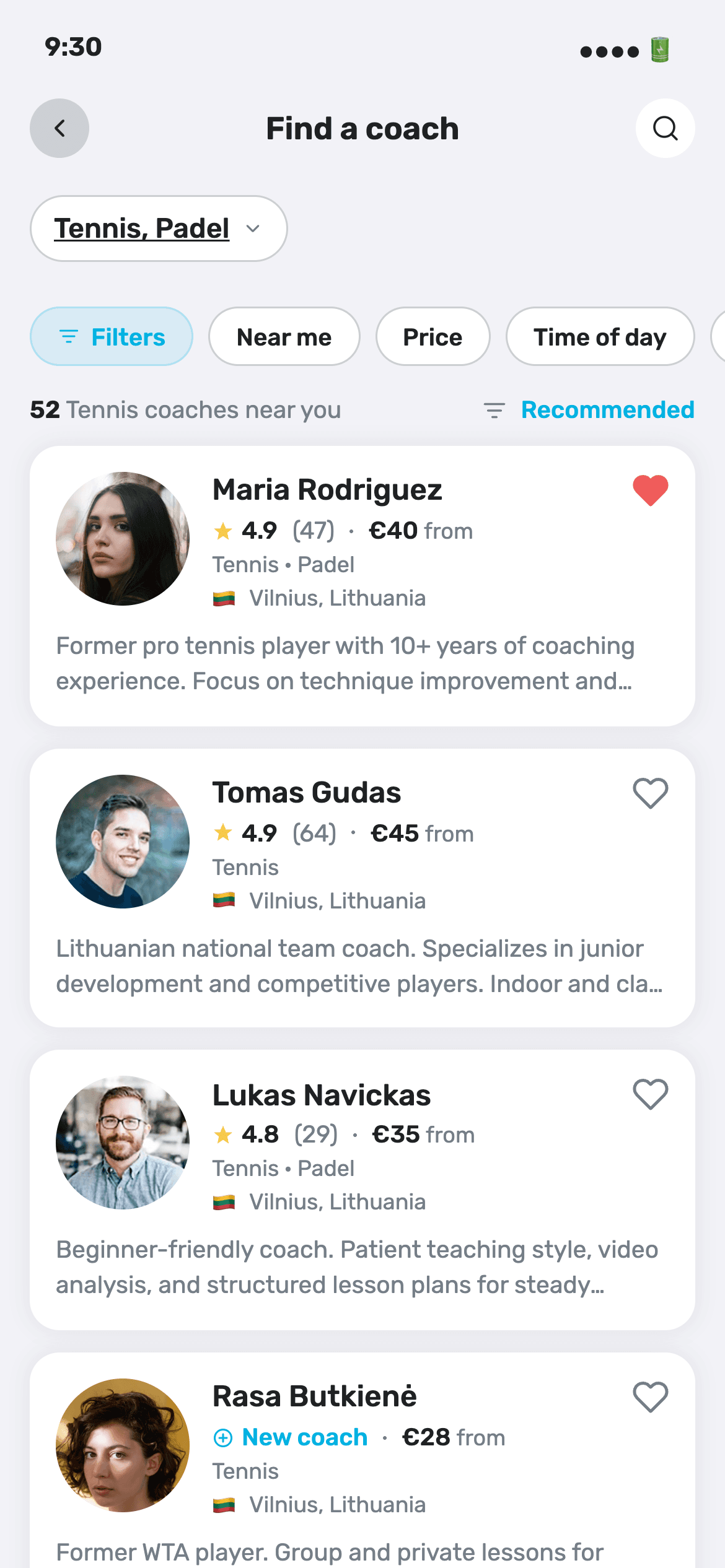The width and height of the screenshot is (725, 1568).
Task: Favorite Tomas Gudas with the heart
Action: (650, 793)
